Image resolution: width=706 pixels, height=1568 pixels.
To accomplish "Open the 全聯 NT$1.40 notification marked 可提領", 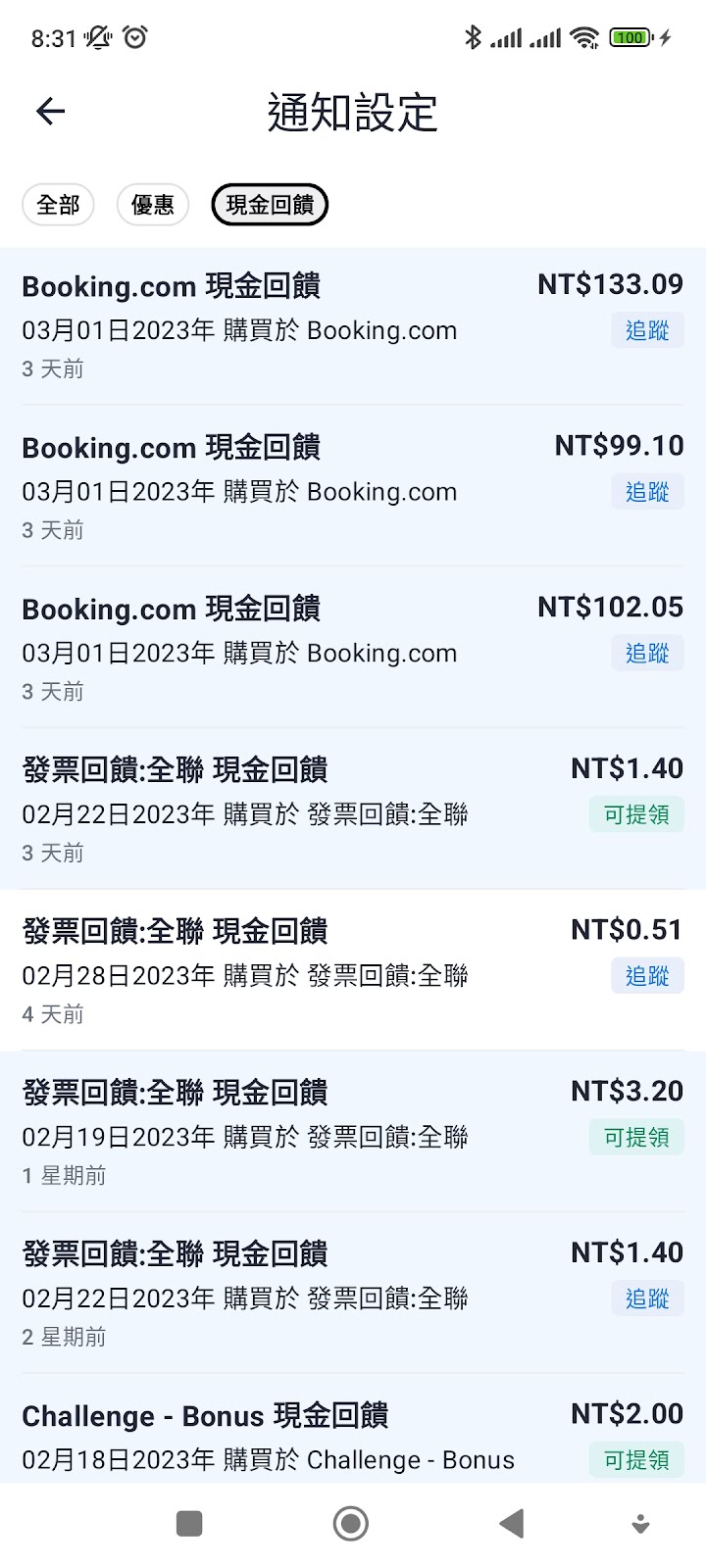I will pos(353,808).
